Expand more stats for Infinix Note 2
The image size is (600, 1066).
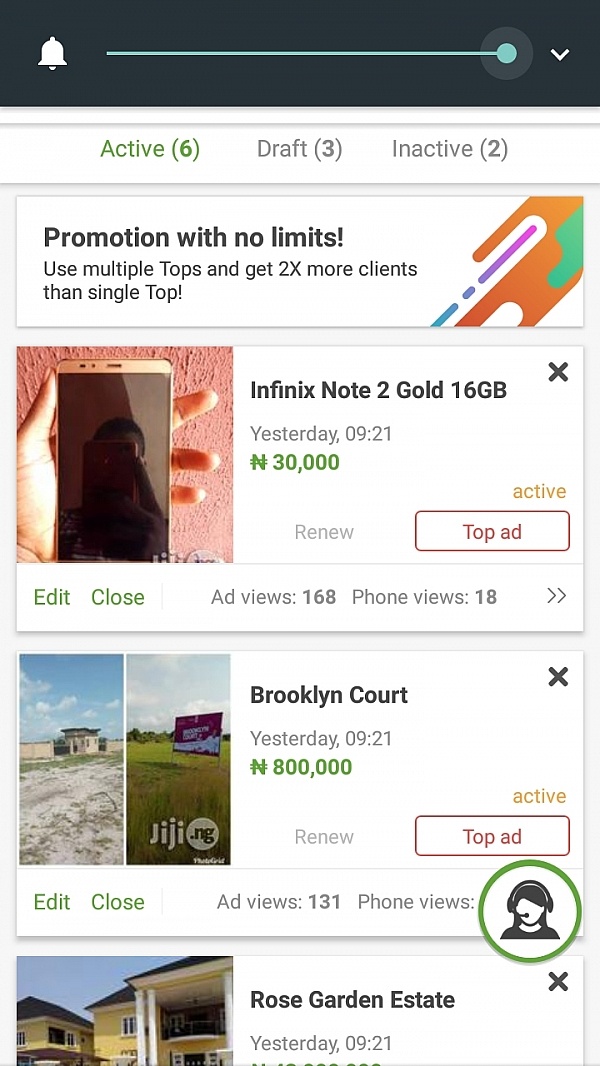(x=556, y=596)
